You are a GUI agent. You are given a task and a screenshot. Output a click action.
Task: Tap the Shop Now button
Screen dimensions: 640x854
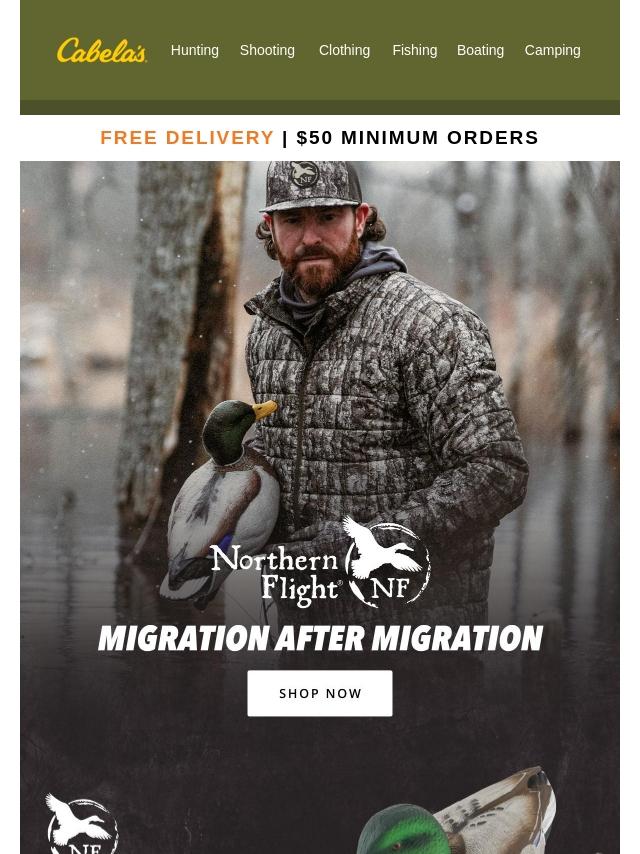(x=320, y=693)
